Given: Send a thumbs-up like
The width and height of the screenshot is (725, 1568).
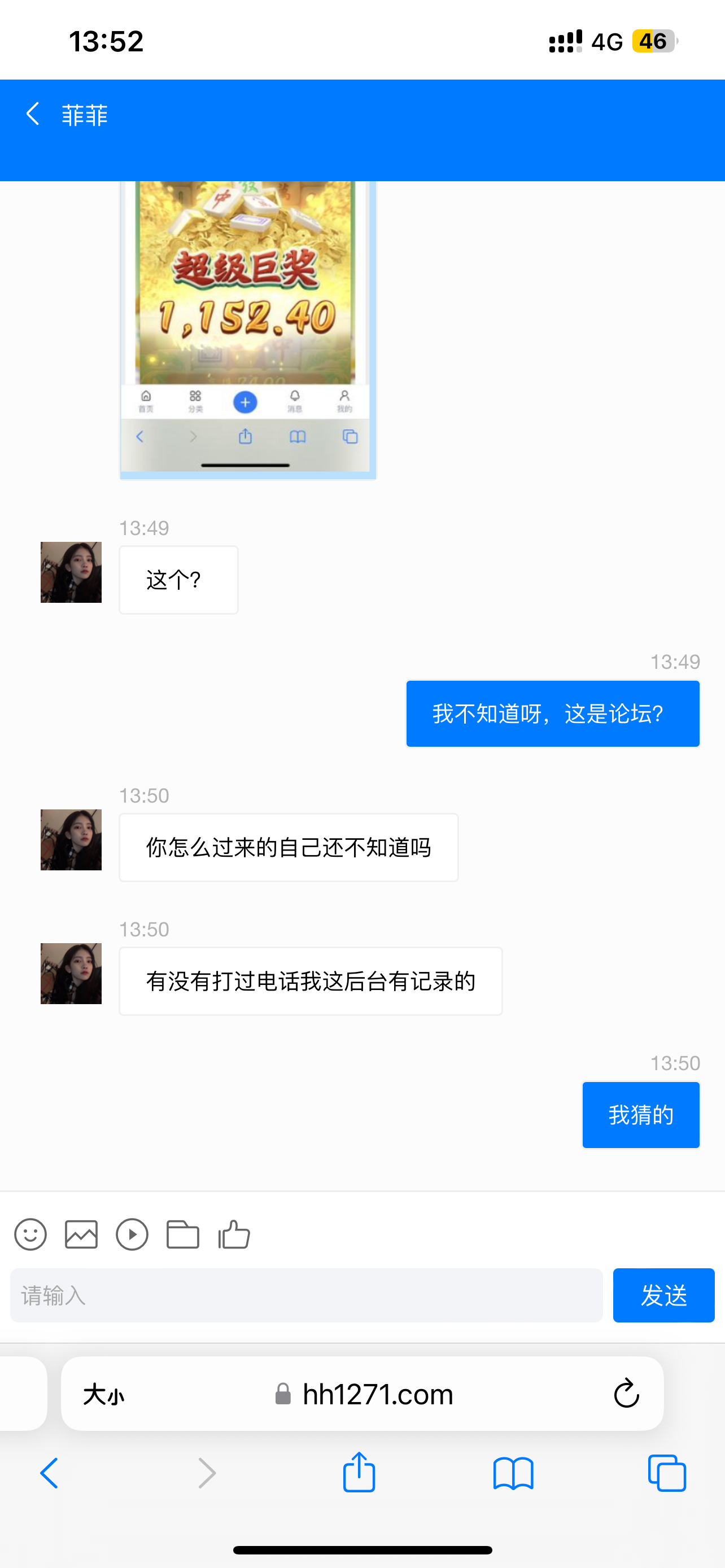Looking at the screenshot, I should coord(234,1235).
